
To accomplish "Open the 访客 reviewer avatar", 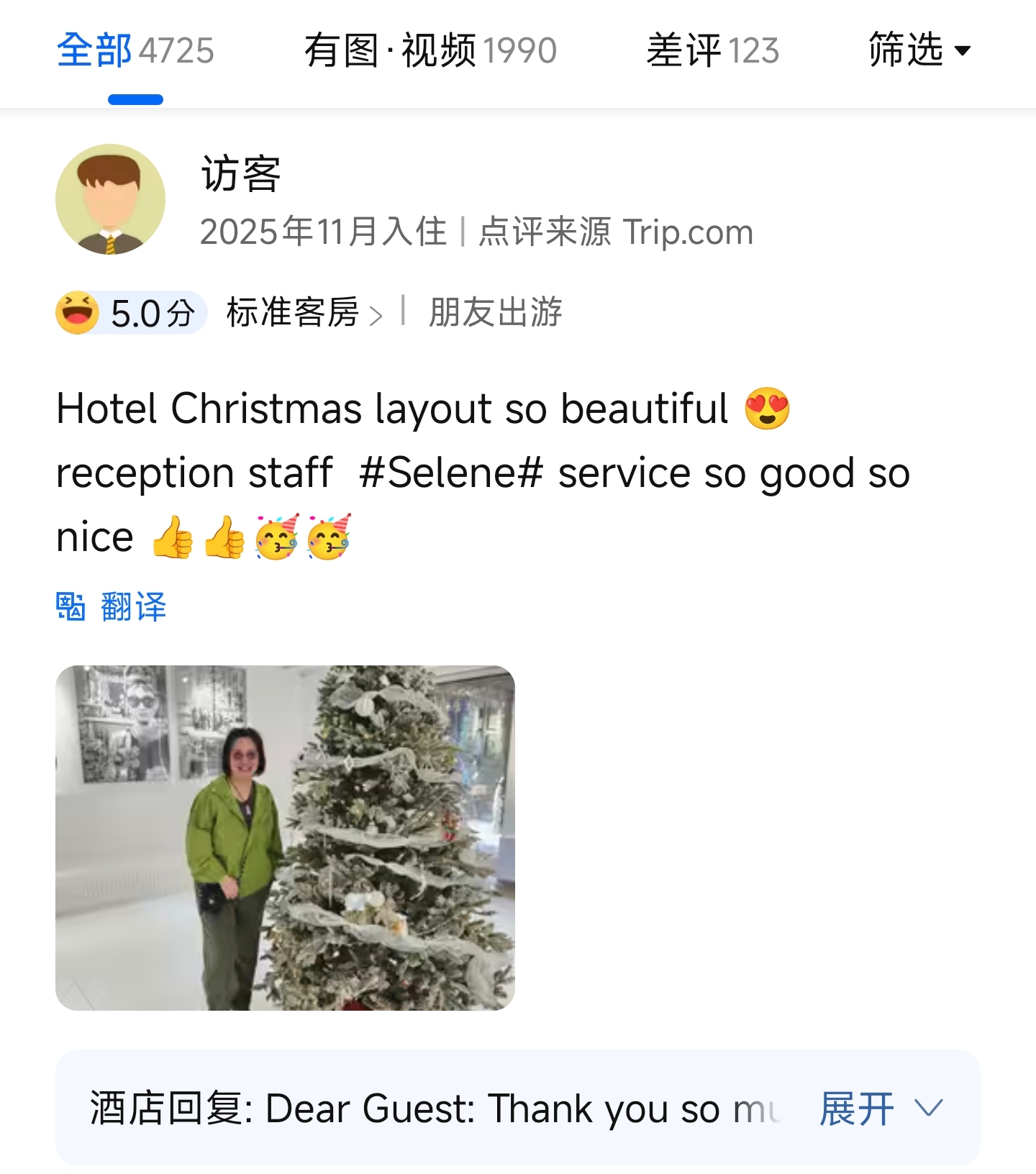I will click(110, 199).
